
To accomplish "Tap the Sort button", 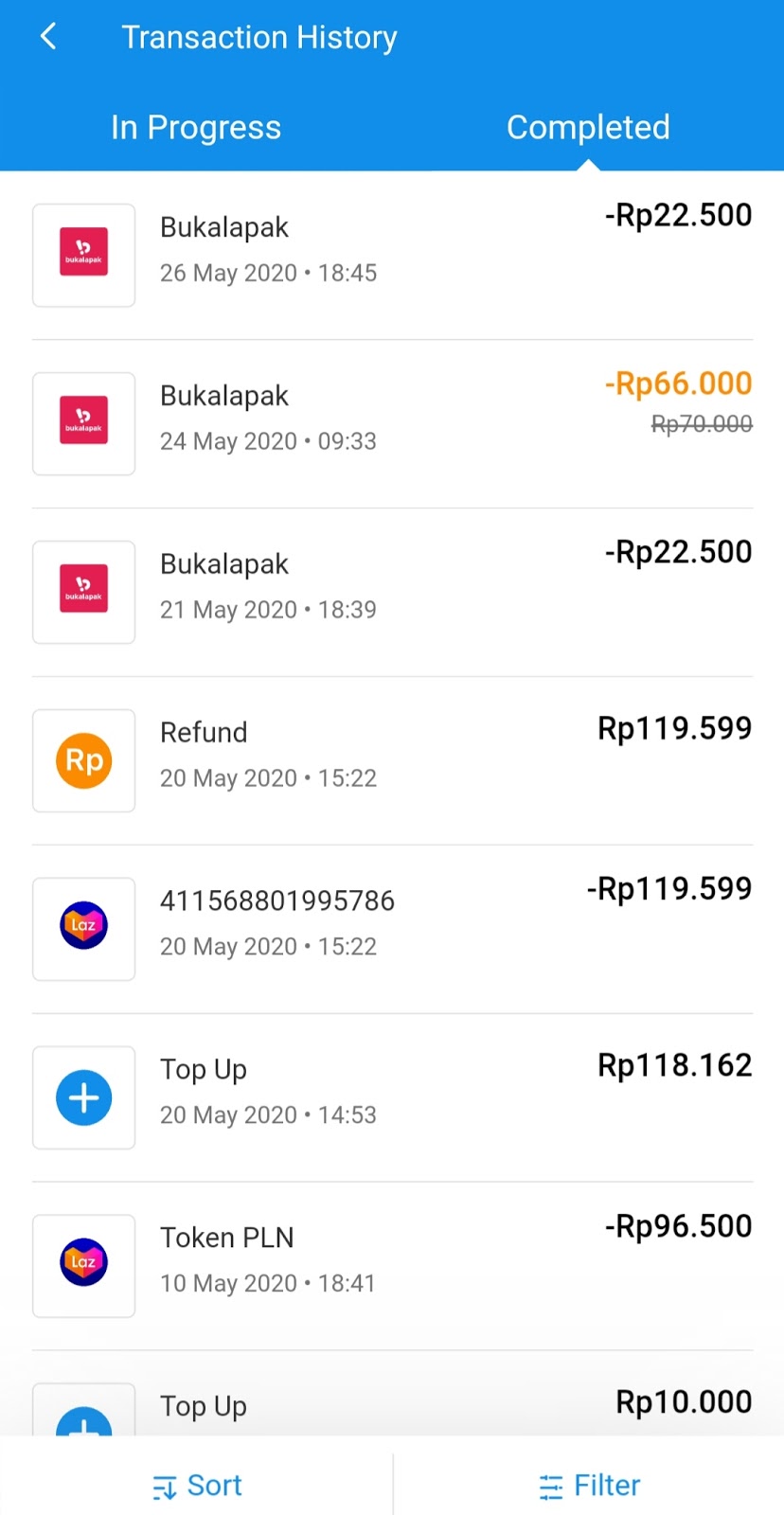I will 197,1485.
